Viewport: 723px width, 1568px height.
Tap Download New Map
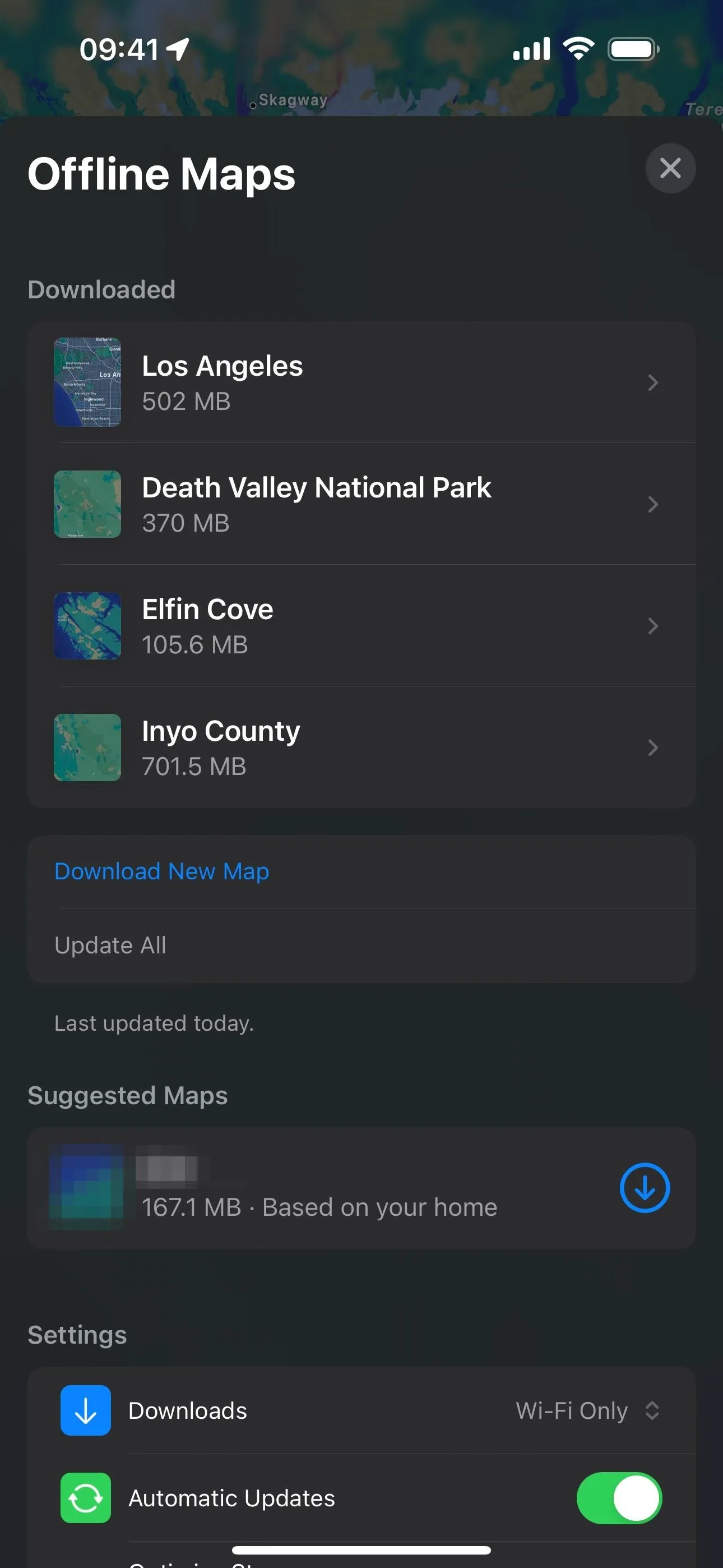tap(361, 871)
